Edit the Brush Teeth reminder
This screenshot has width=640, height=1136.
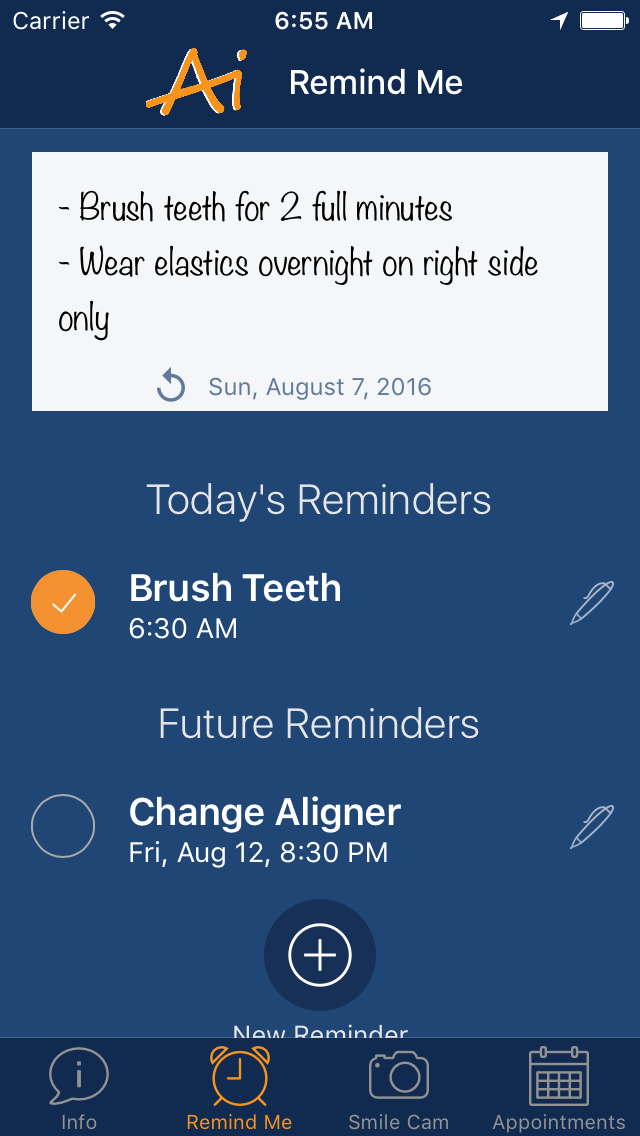point(592,602)
